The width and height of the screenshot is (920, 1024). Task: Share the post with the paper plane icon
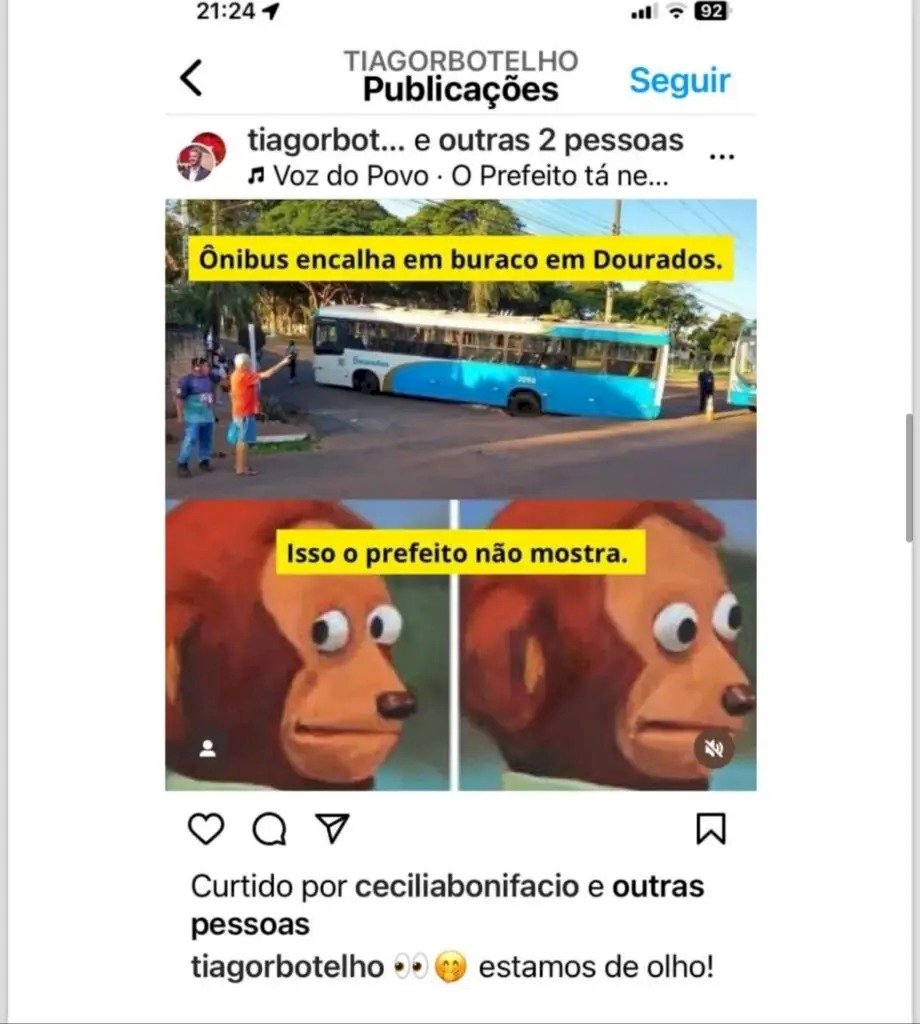[332, 828]
